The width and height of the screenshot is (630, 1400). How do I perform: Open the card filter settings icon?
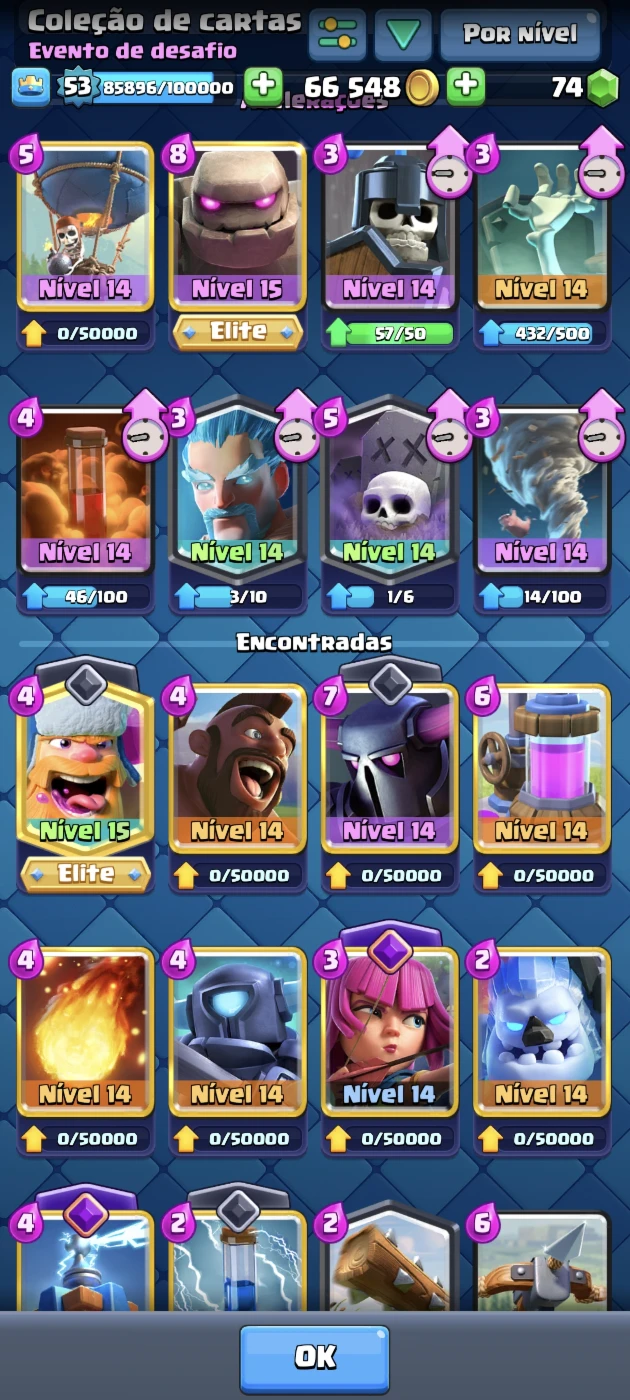(337, 35)
